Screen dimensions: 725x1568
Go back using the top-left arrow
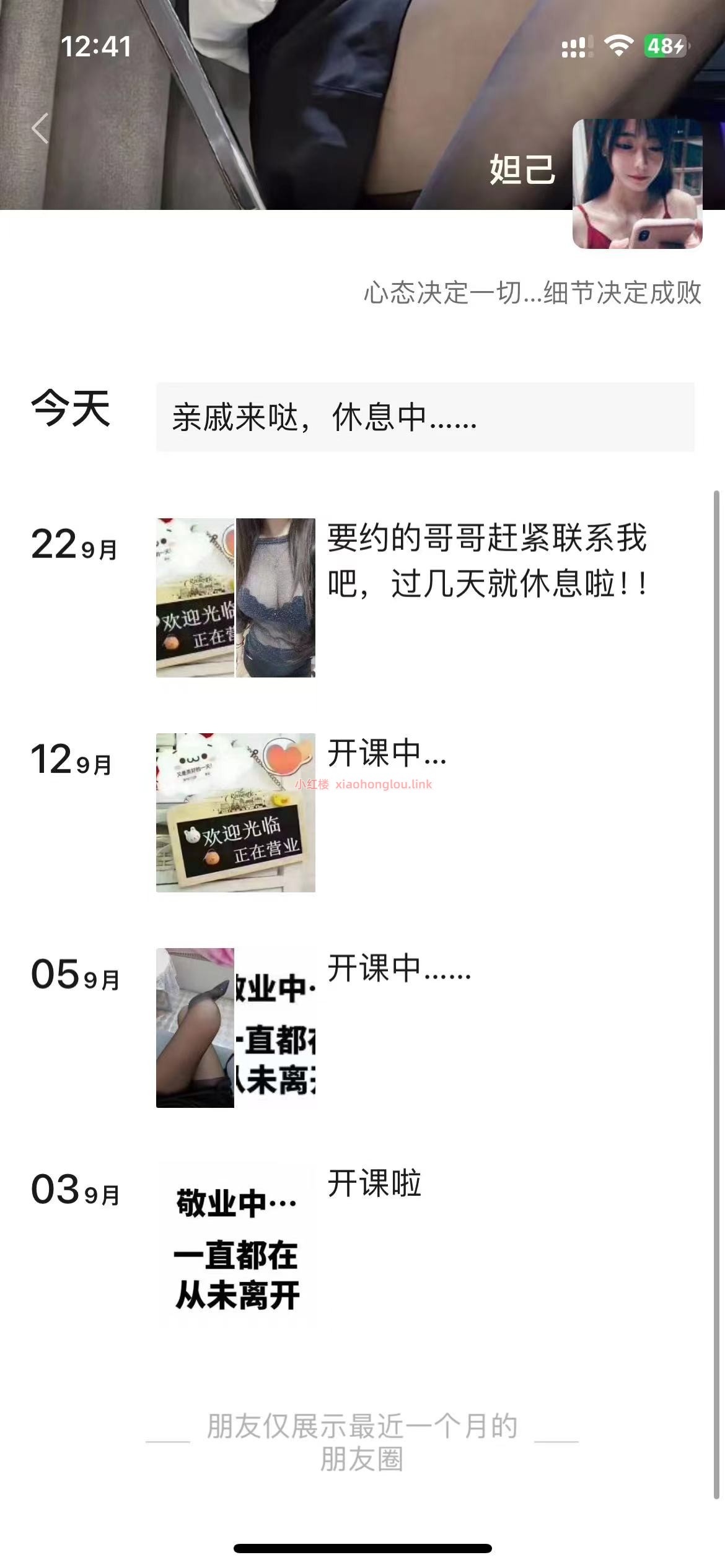[40, 129]
